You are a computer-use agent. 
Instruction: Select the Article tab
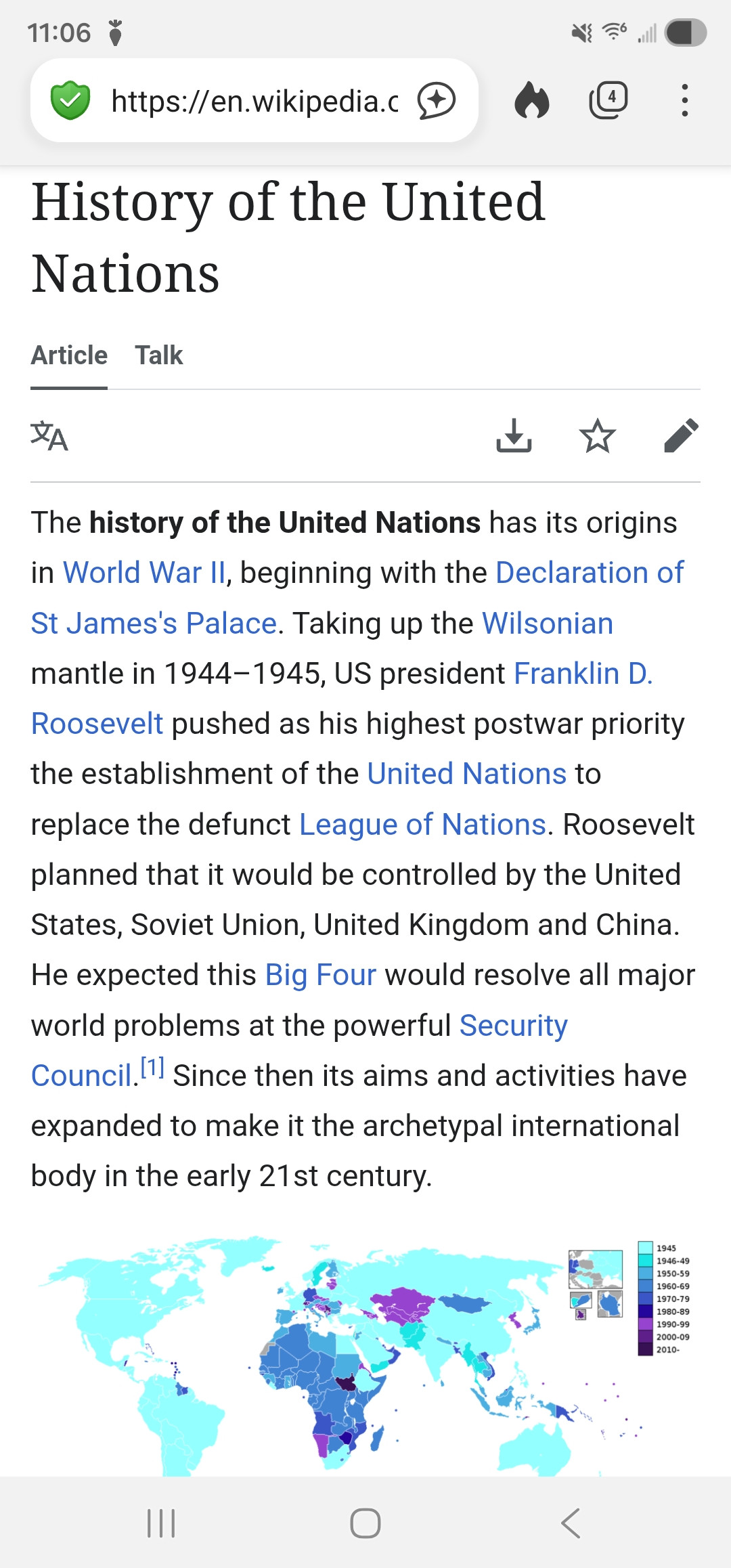(69, 355)
